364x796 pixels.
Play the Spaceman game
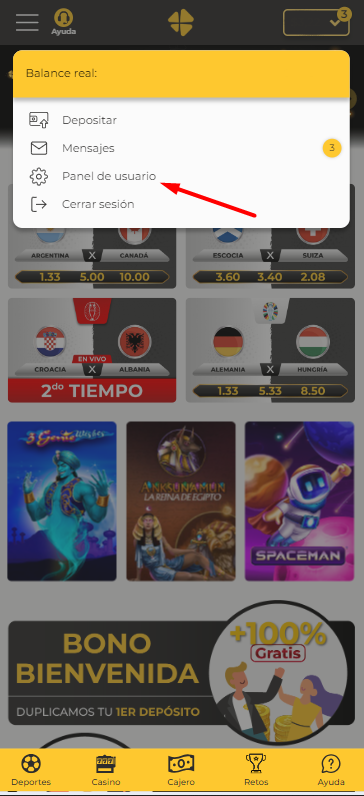[300, 501]
